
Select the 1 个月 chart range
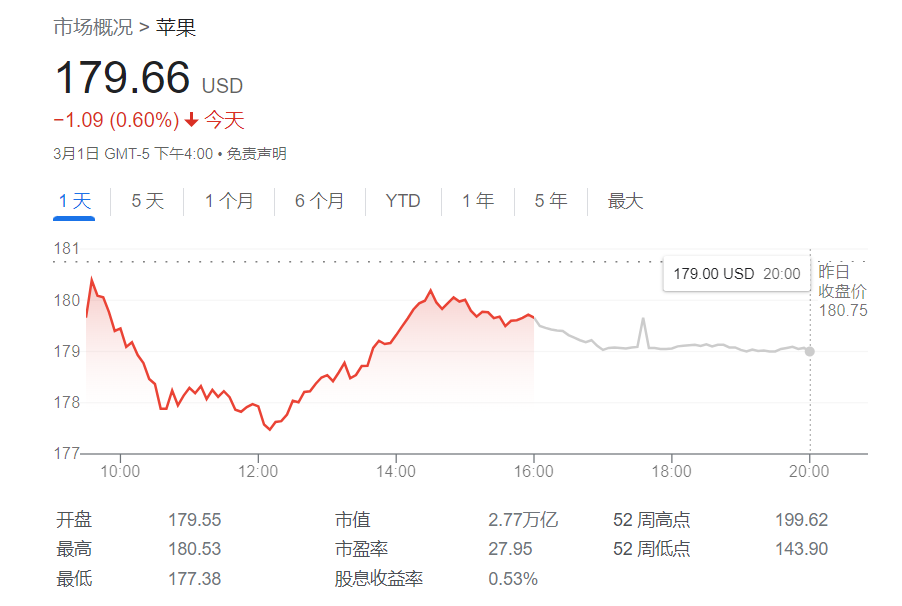[x=229, y=201]
